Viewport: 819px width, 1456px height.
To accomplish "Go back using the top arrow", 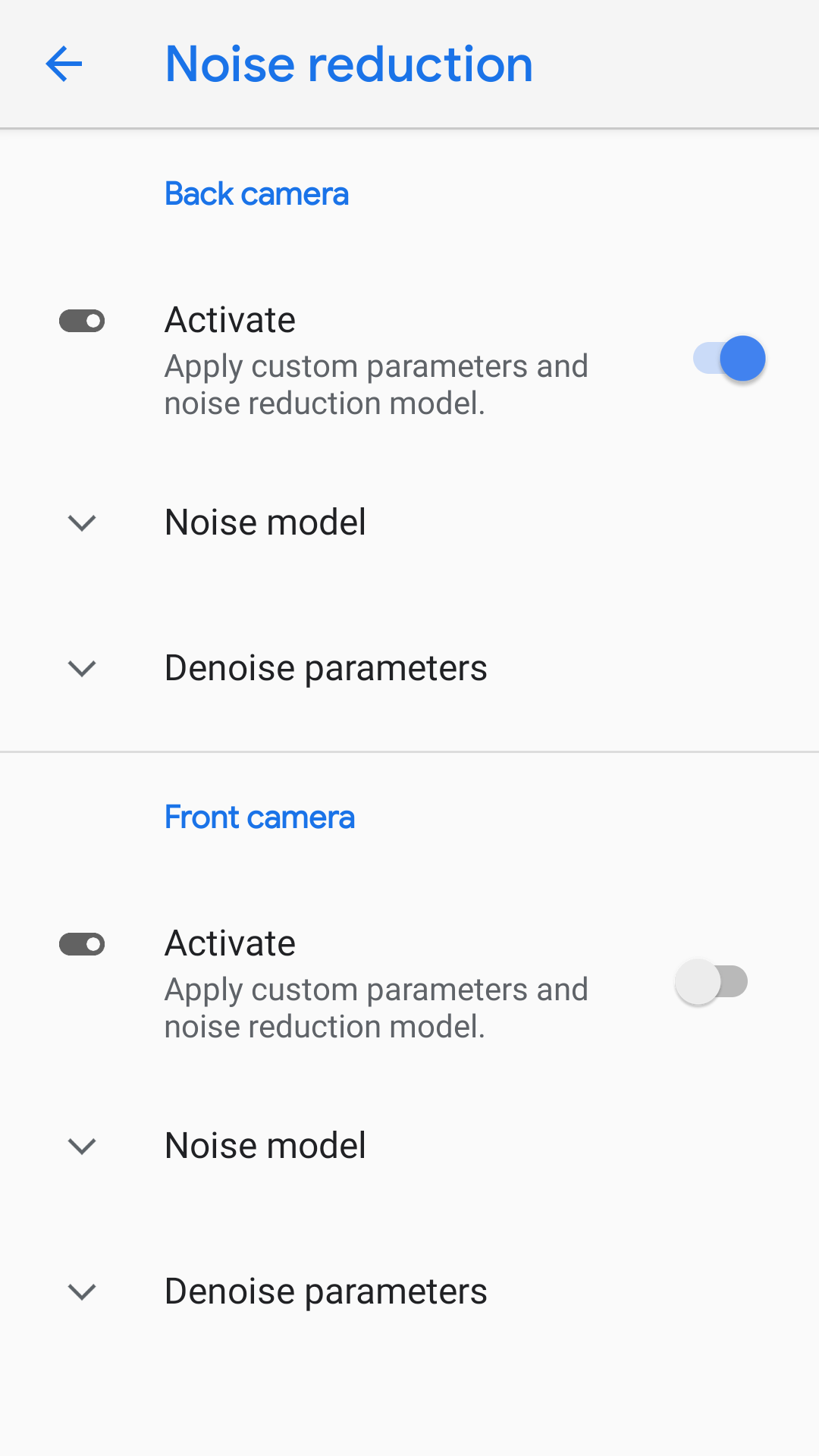I will pos(64,64).
